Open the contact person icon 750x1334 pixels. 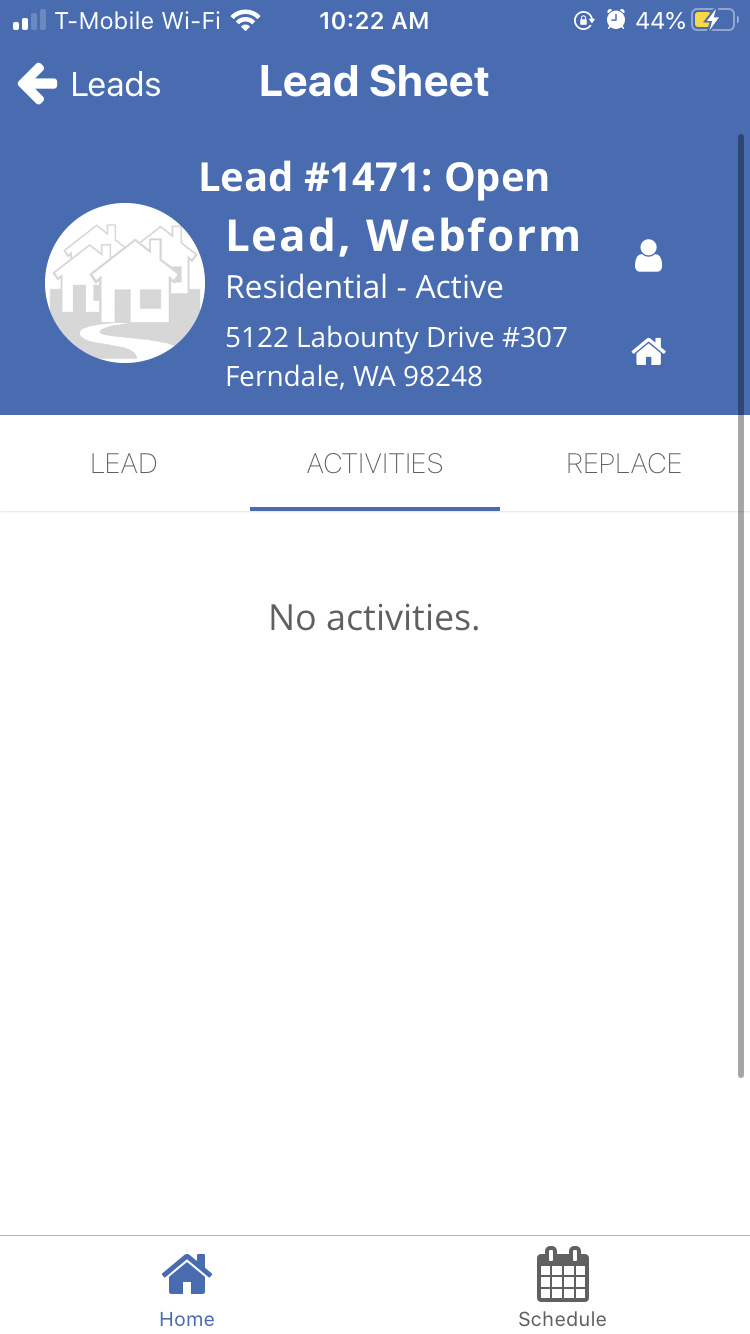(648, 256)
